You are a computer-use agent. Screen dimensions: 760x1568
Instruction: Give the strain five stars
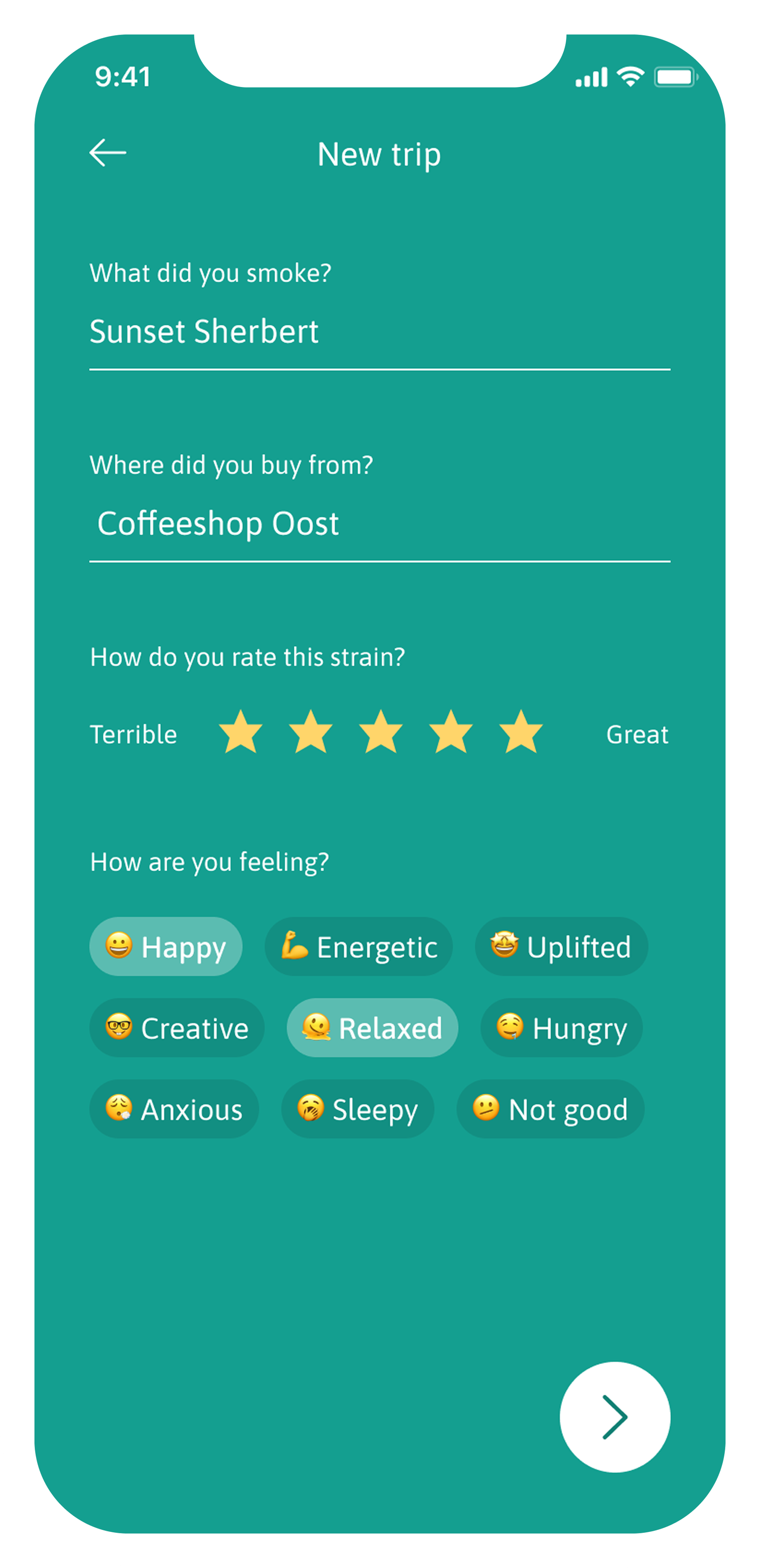pos(521,732)
